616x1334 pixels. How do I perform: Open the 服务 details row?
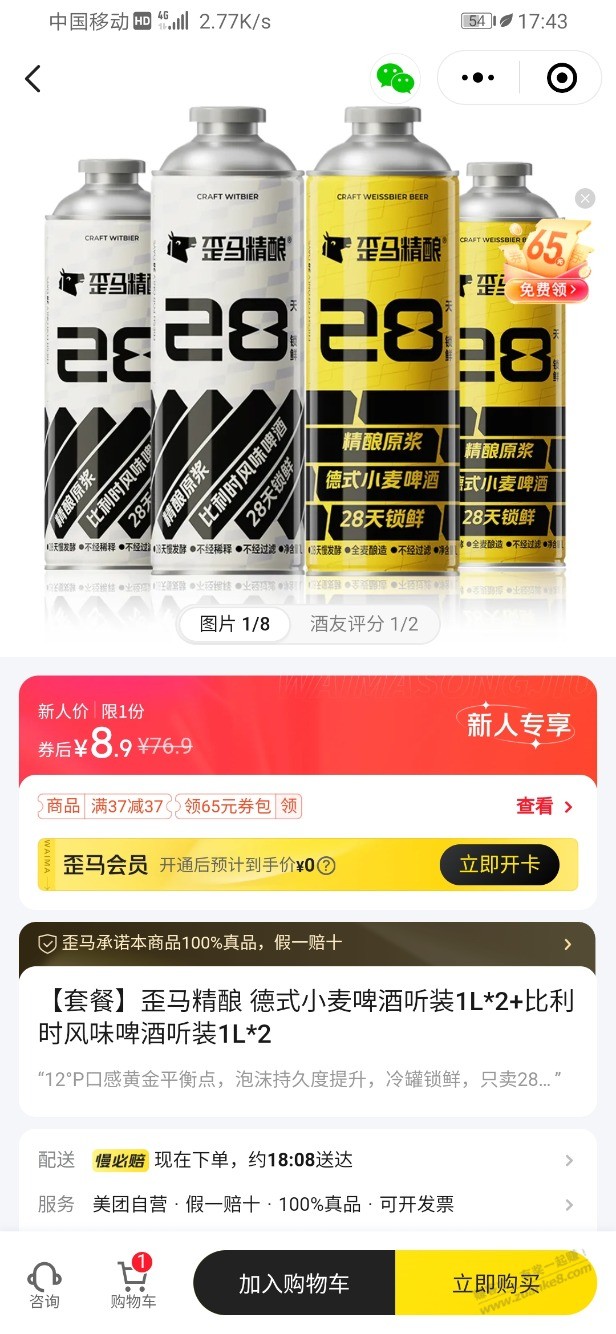tap(307, 1204)
